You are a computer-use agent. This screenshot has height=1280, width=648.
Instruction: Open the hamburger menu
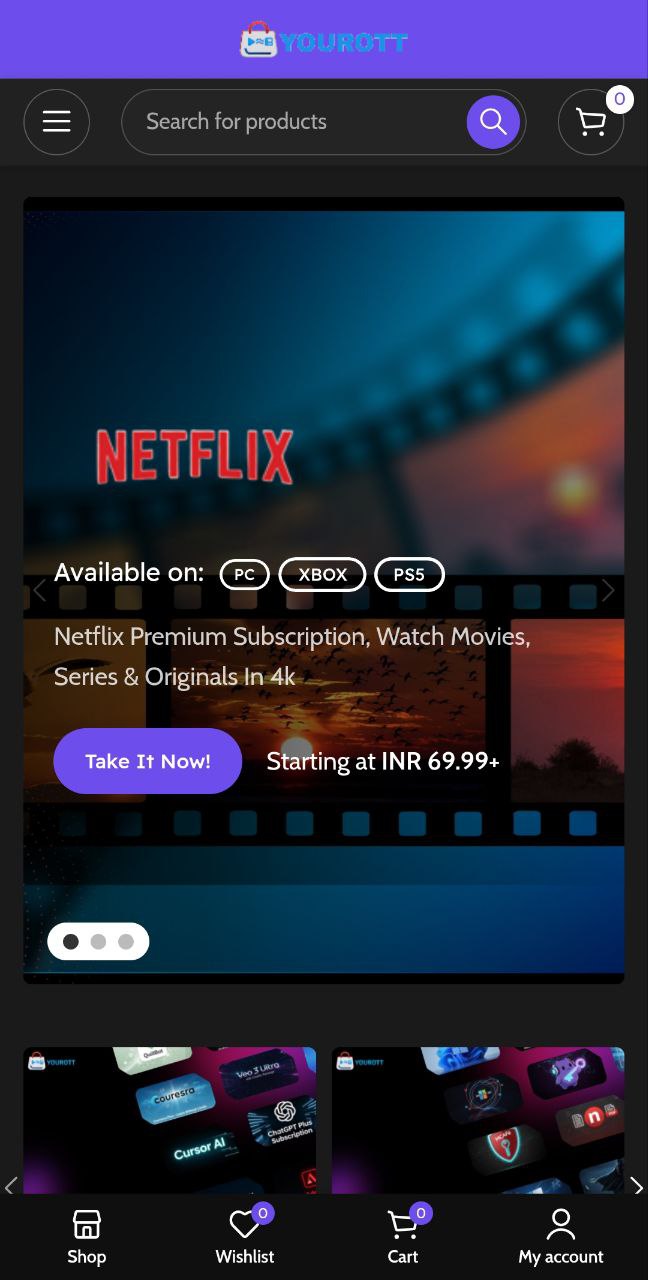click(56, 122)
